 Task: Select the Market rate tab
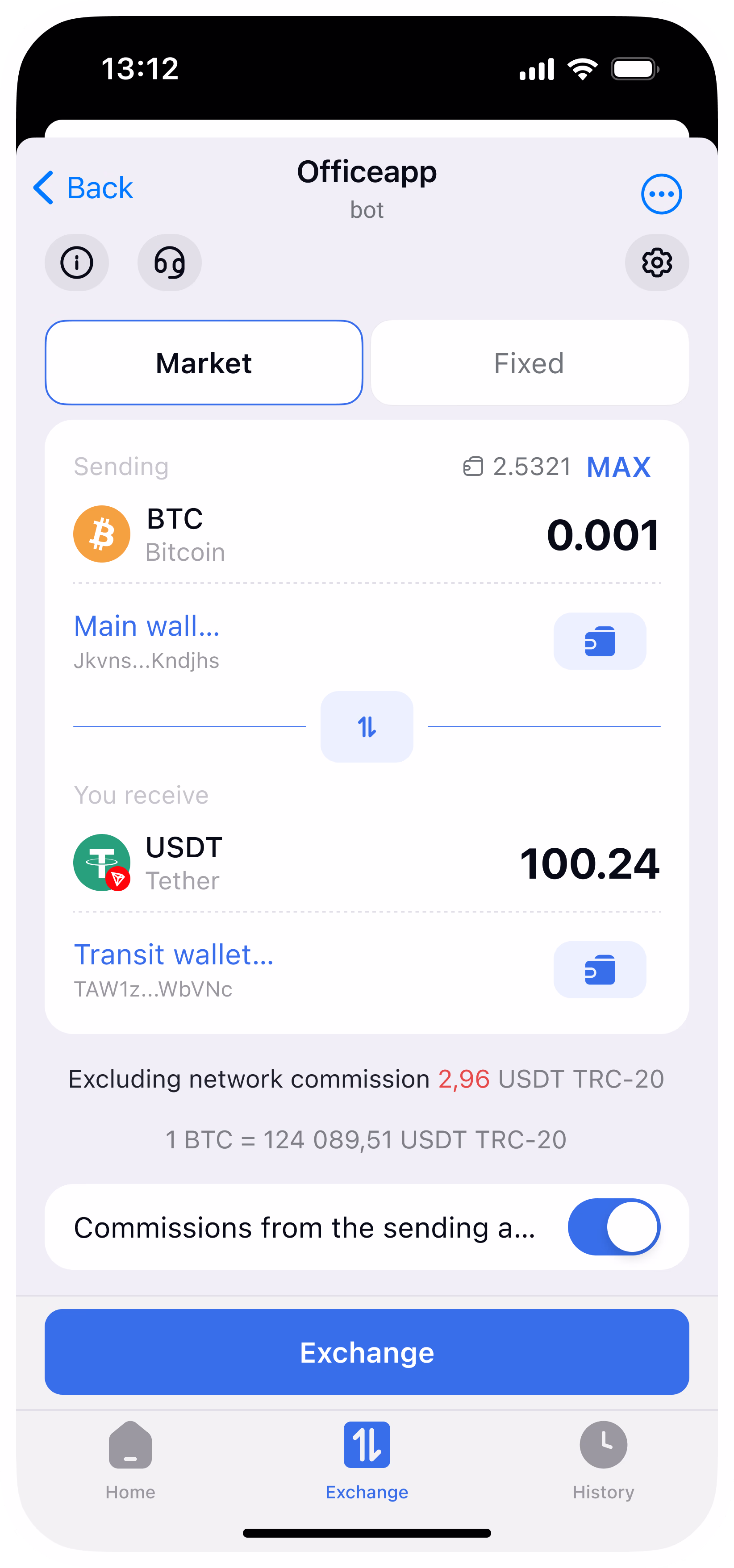[x=204, y=363]
